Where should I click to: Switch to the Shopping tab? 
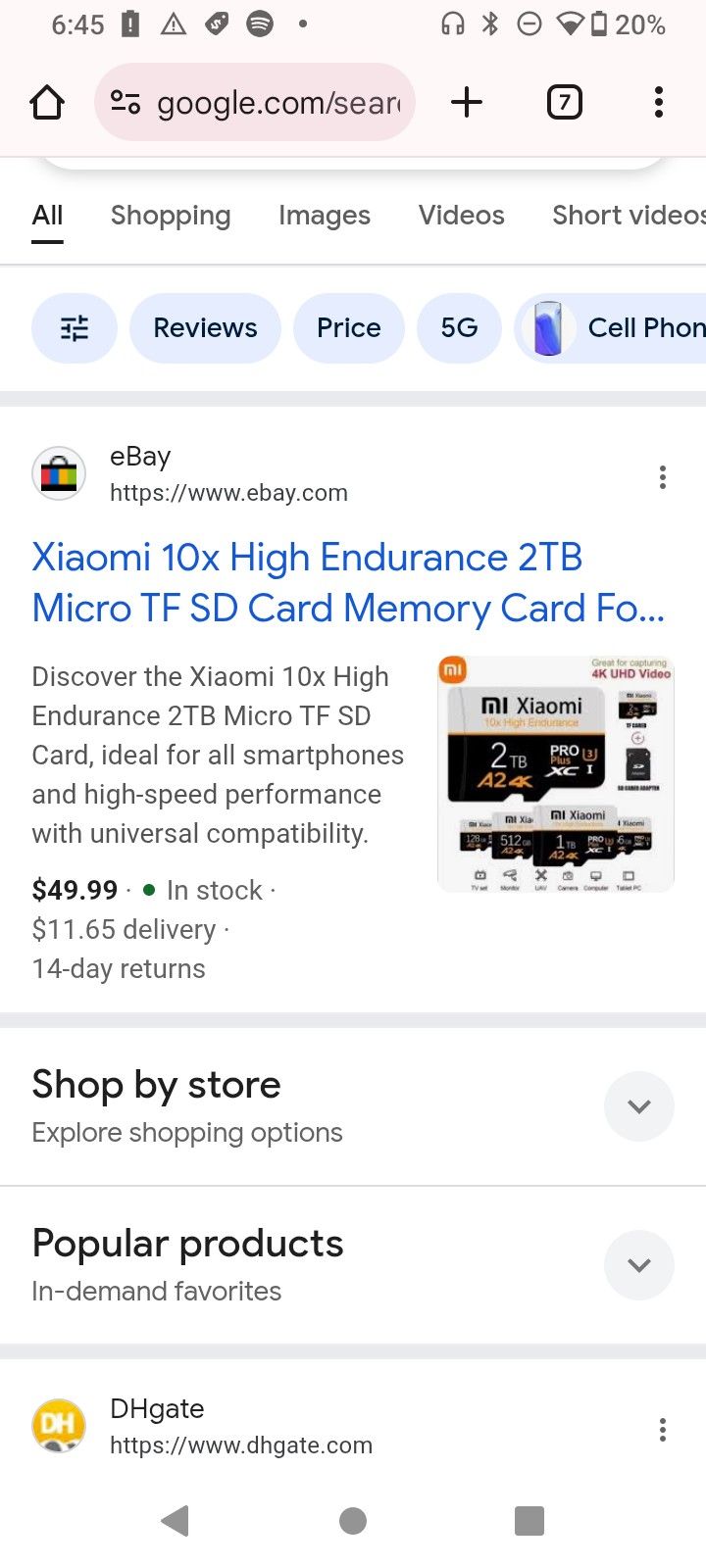(x=171, y=216)
